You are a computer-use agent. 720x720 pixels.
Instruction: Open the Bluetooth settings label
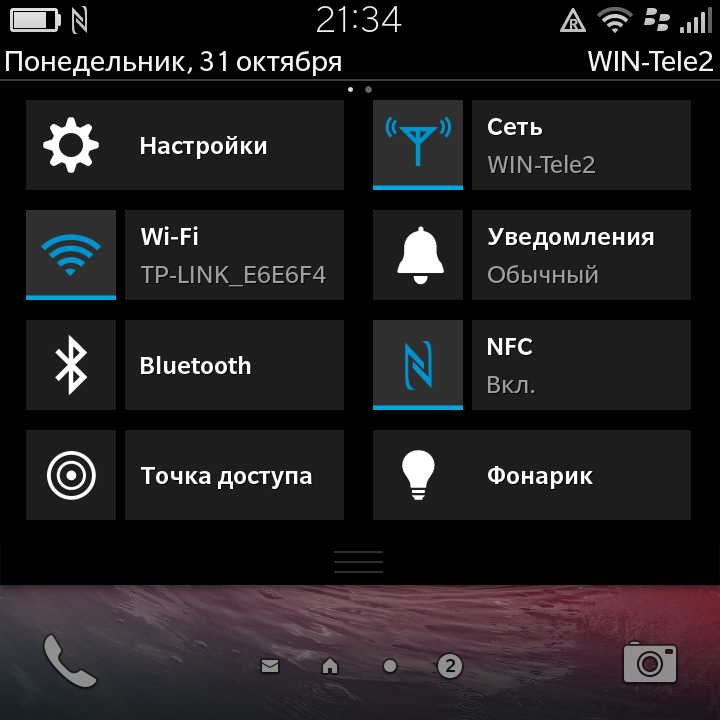tap(233, 365)
